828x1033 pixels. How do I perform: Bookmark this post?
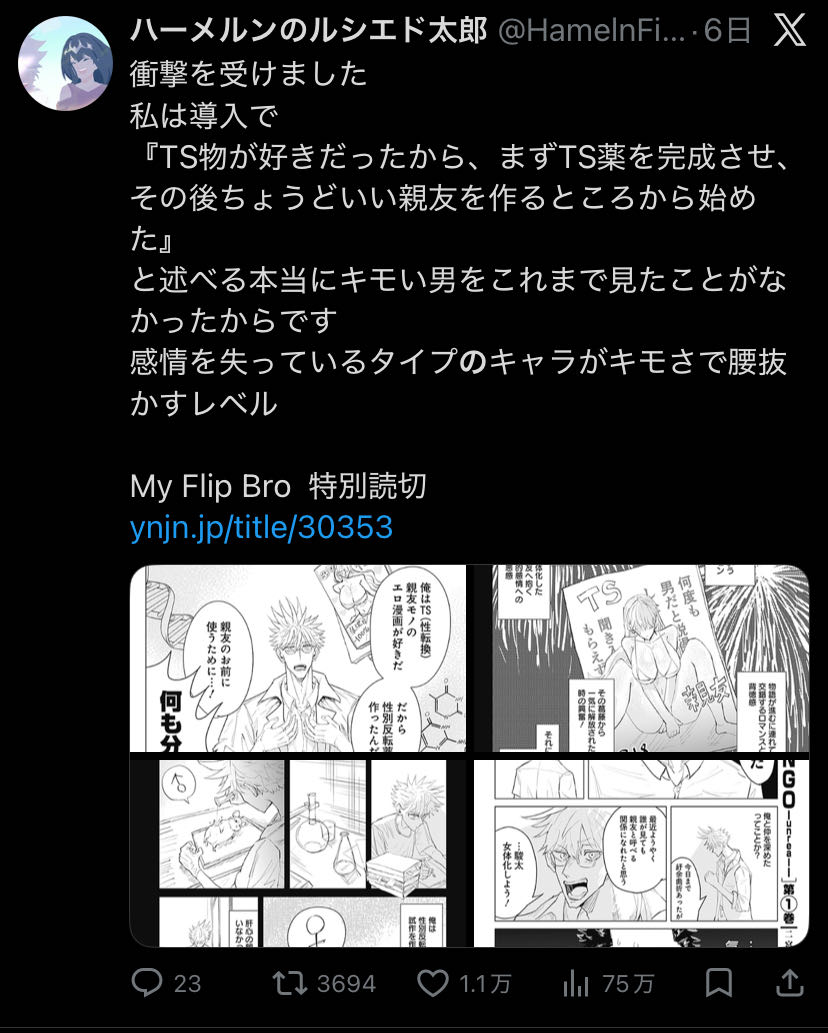(x=718, y=984)
